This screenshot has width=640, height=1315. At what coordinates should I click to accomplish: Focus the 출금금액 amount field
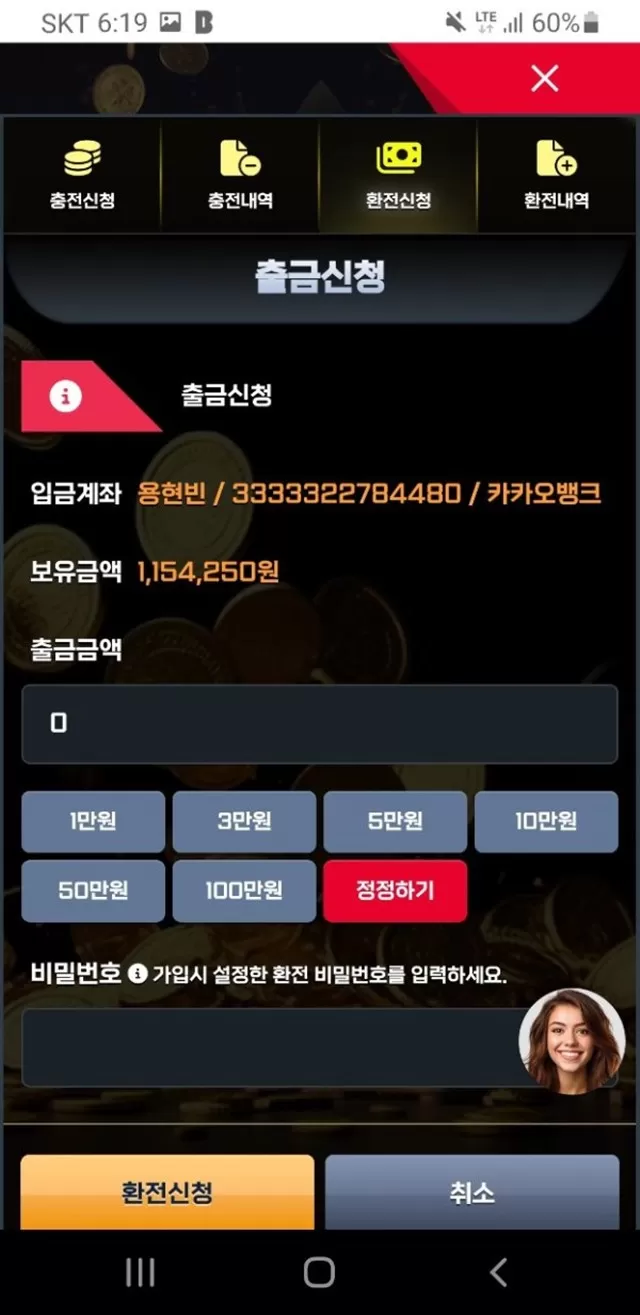[319, 723]
